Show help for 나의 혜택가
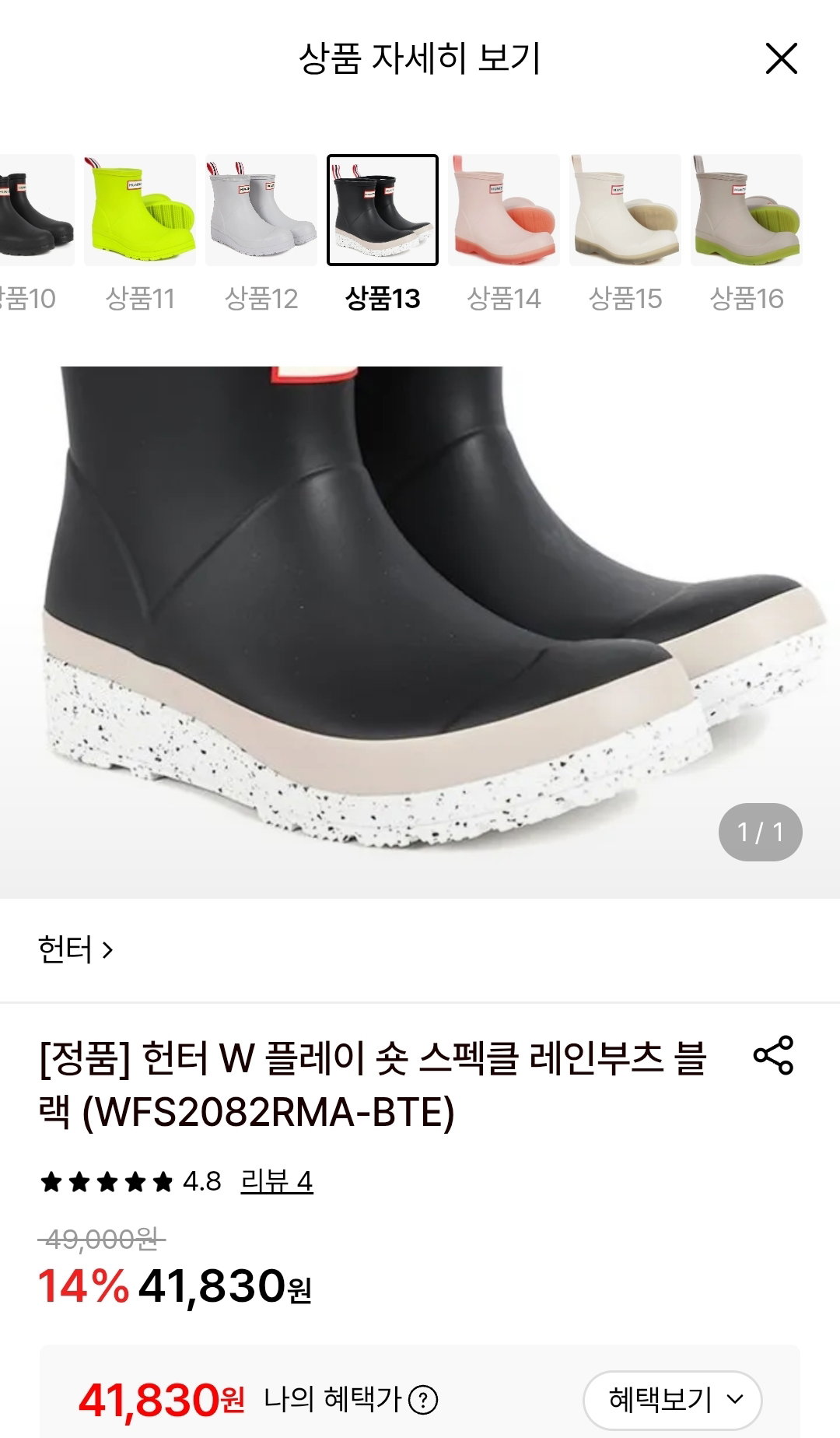The width and height of the screenshot is (840, 1438). (423, 1401)
